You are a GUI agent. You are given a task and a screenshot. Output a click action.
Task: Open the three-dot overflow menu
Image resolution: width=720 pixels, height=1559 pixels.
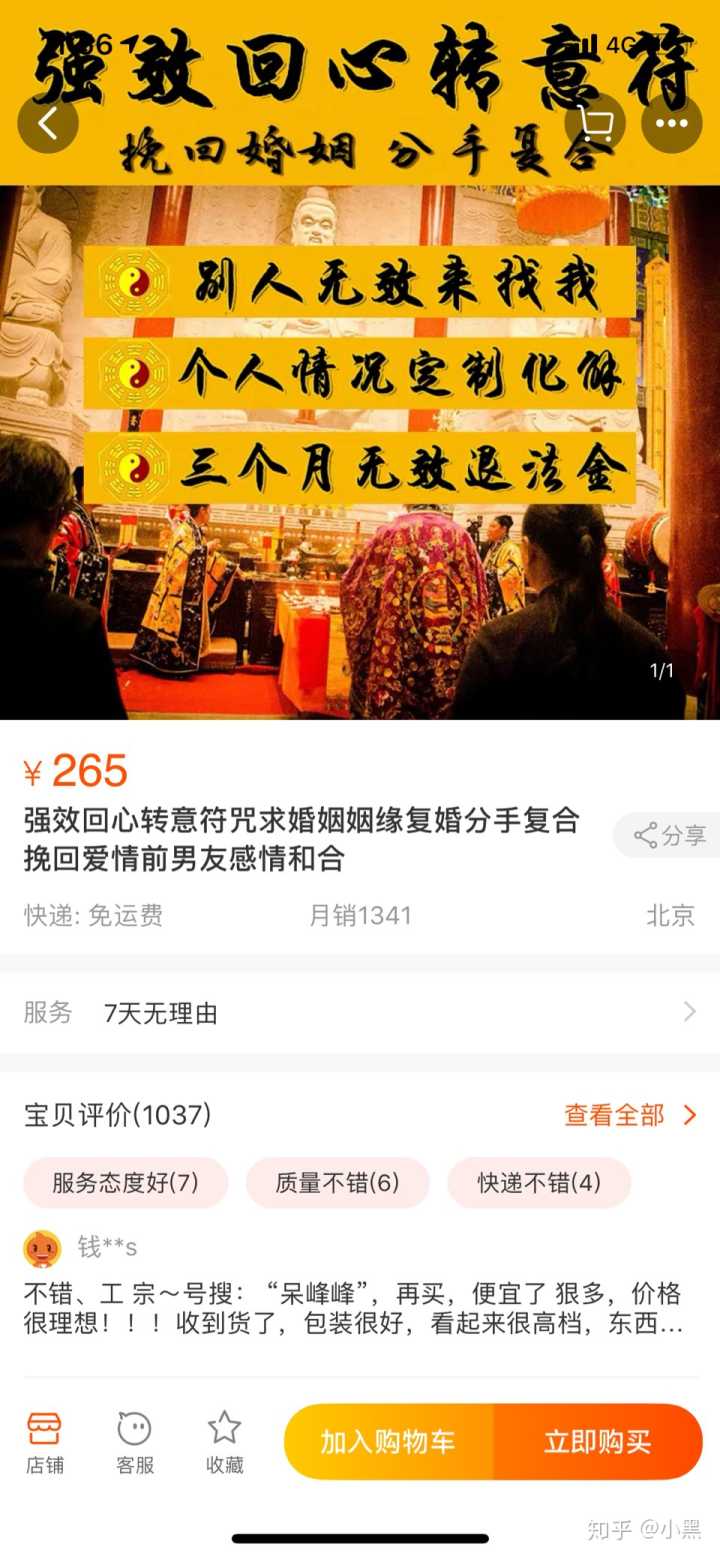(x=671, y=124)
